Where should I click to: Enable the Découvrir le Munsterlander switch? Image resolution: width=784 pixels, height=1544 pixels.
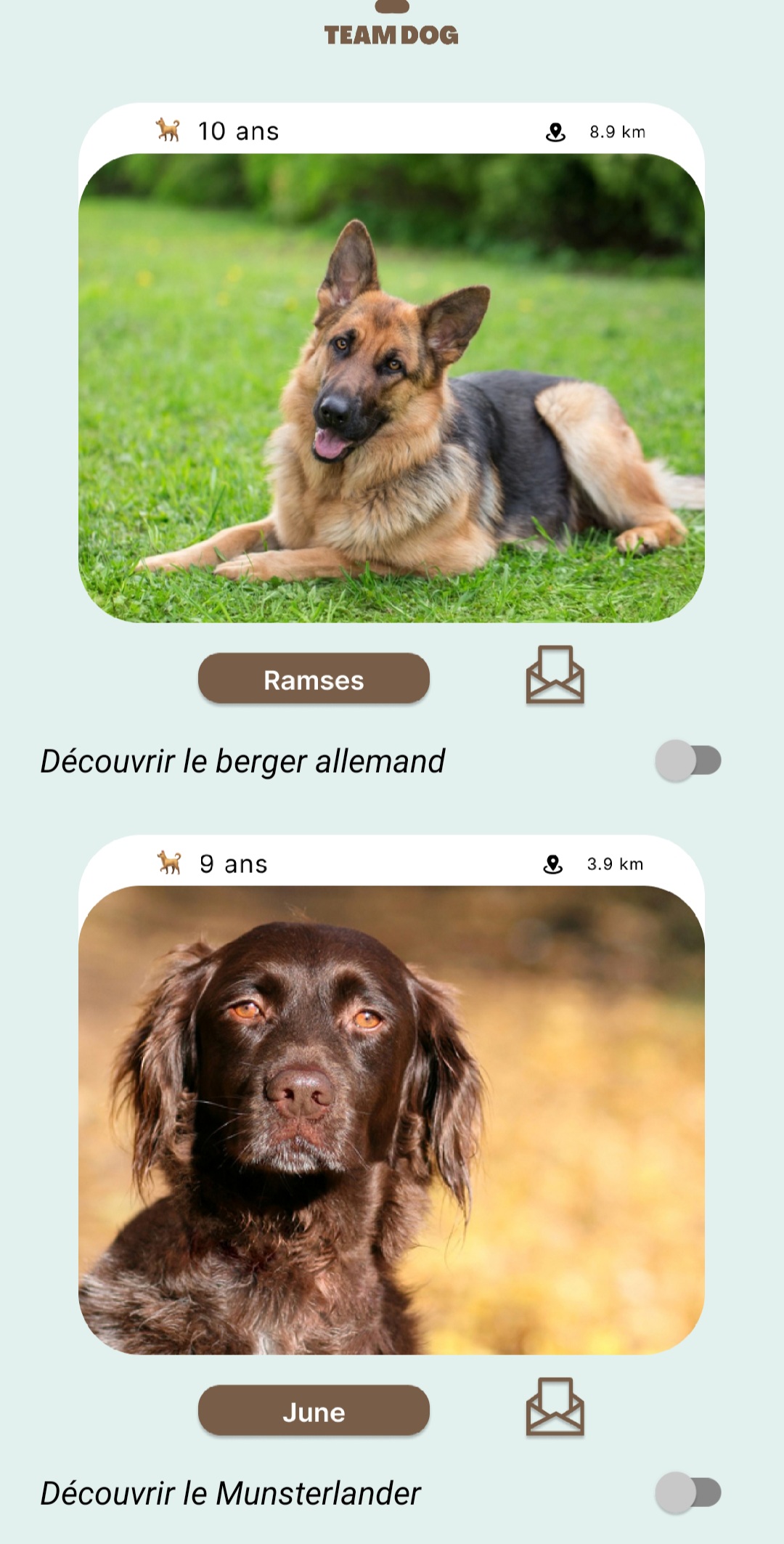click(x=687, y=1492)
